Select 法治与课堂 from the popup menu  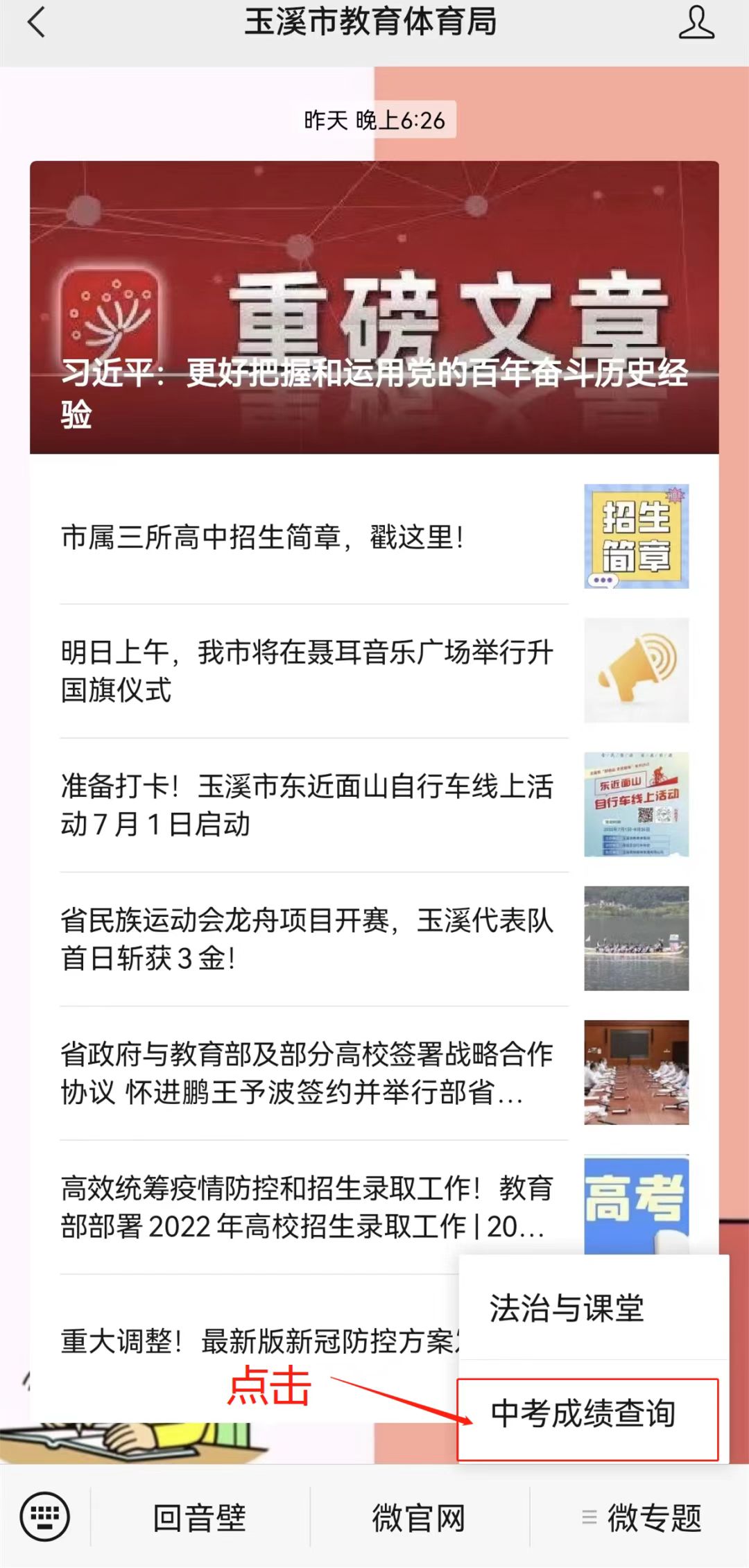(x=567, y=1308)
